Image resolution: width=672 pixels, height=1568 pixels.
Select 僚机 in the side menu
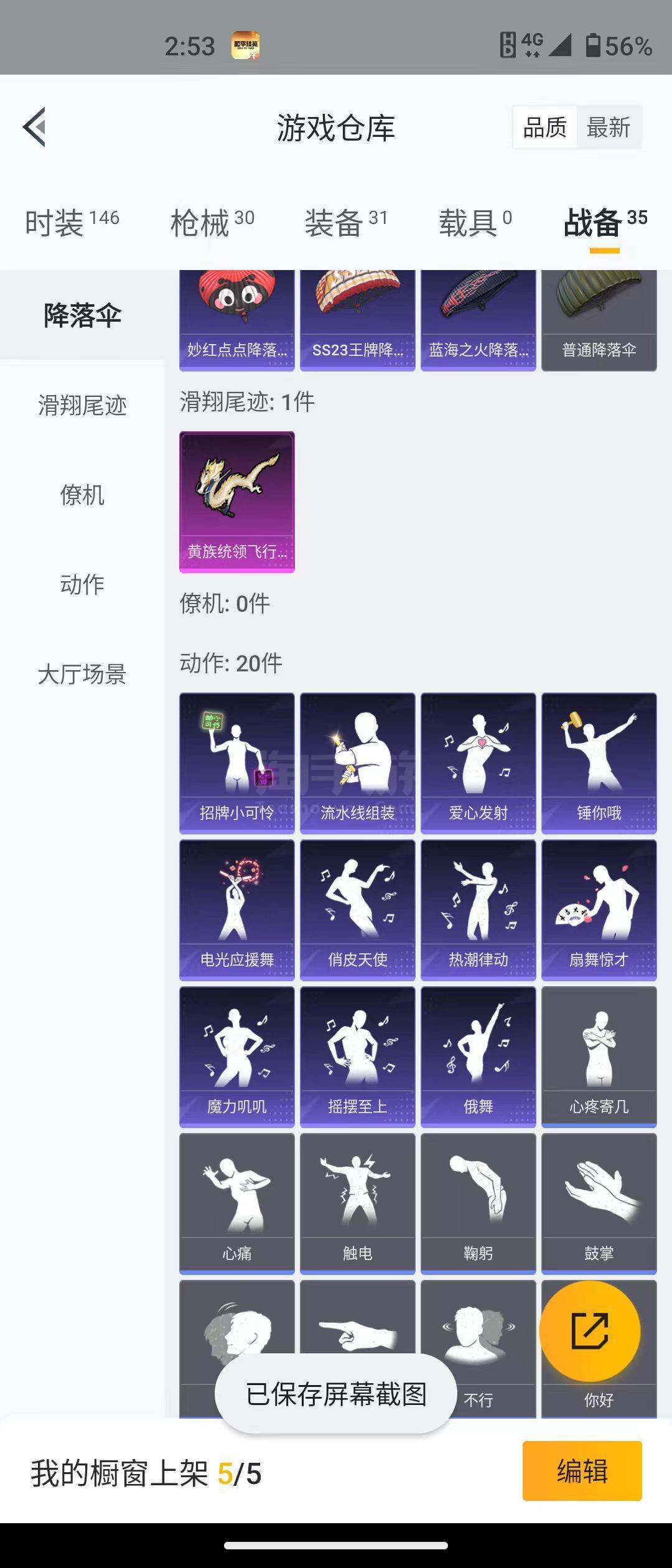pos(82,495)
